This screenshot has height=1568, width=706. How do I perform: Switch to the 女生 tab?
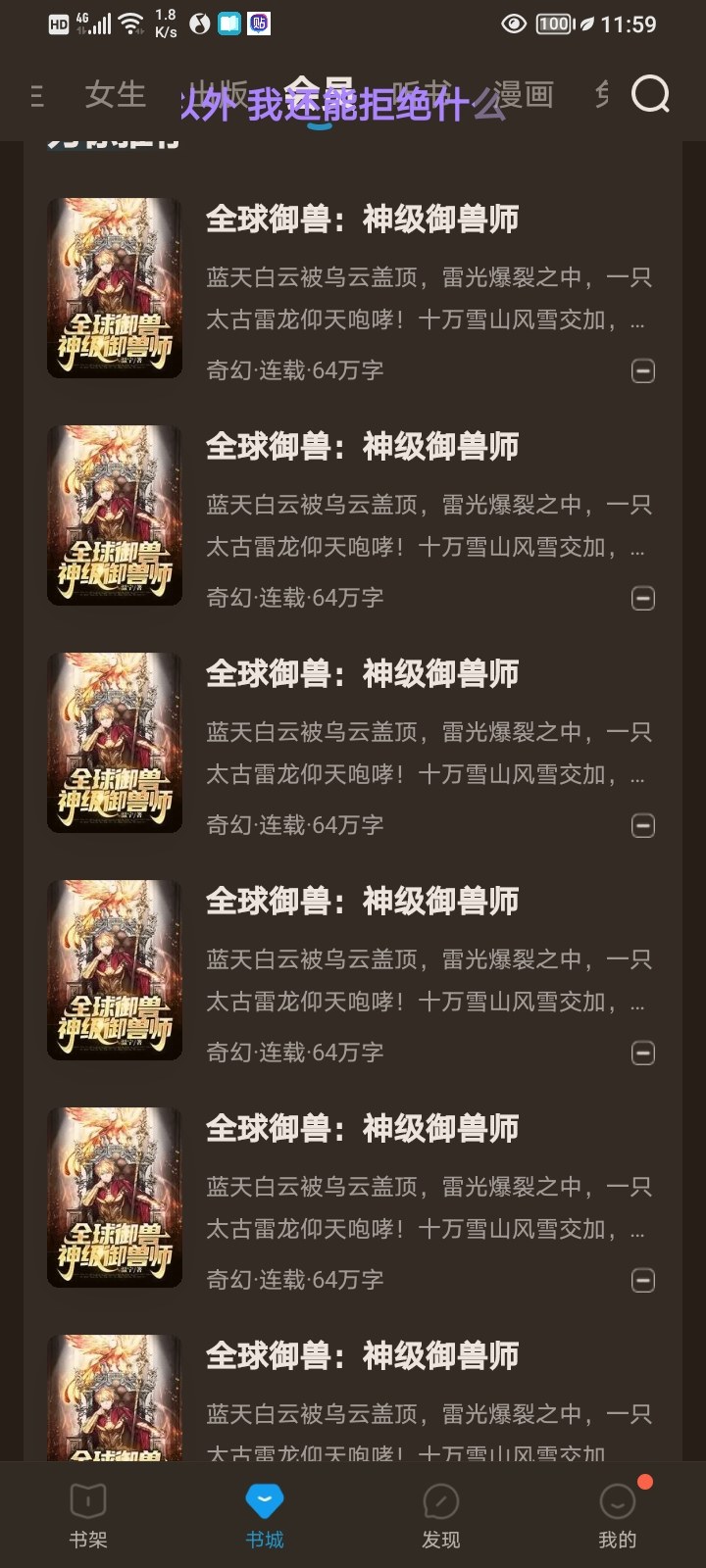(x=116, y=94)
